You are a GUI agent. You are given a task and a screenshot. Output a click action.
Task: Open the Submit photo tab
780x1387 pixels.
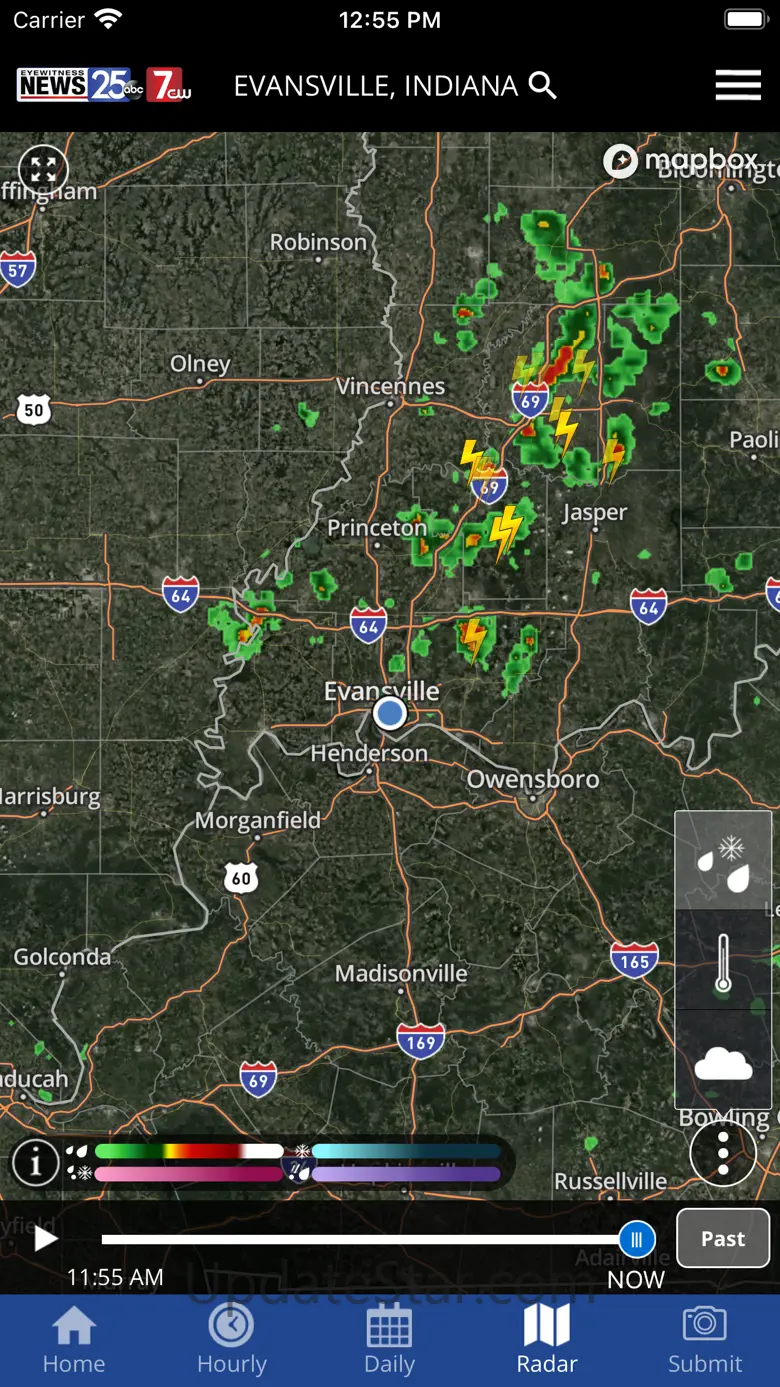tap(705, 1340)
